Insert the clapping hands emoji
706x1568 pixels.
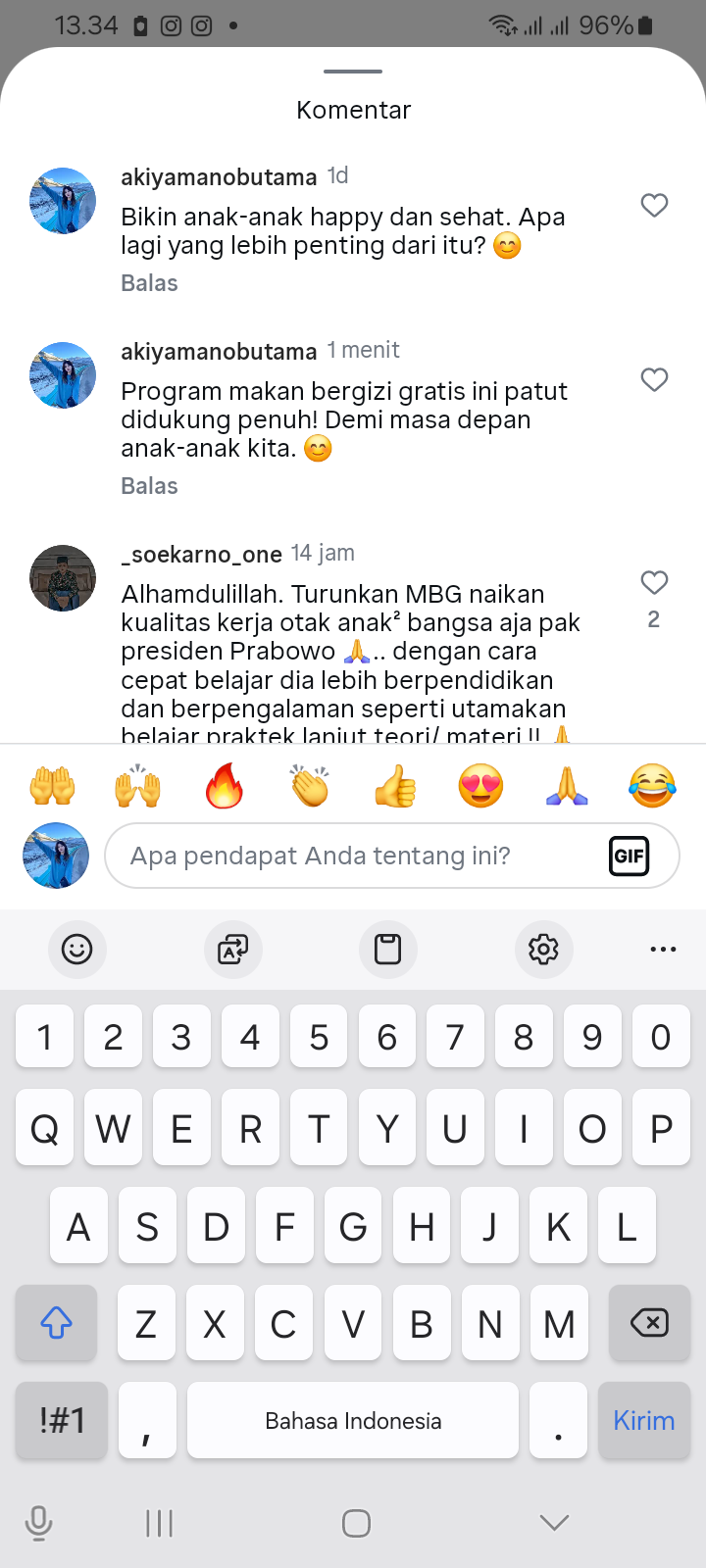310,786
